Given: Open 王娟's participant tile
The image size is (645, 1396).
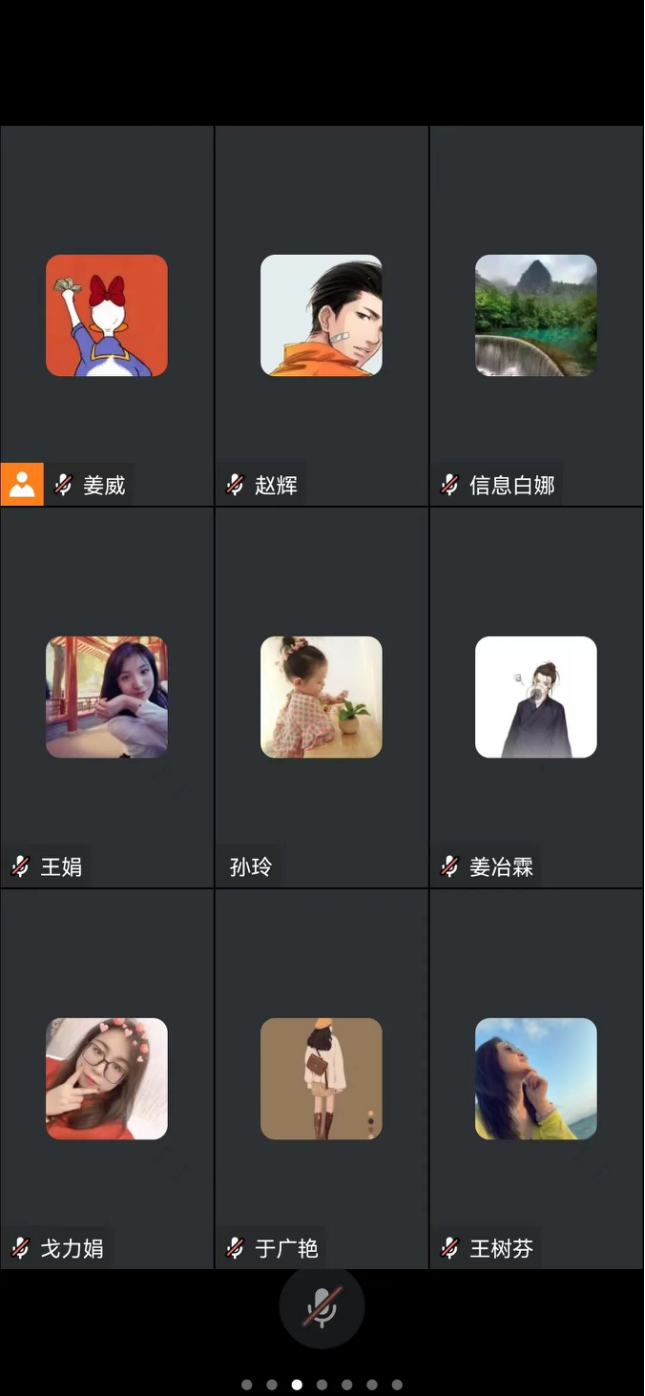Looking at the screenshot, I should click(x=107, y=697).
